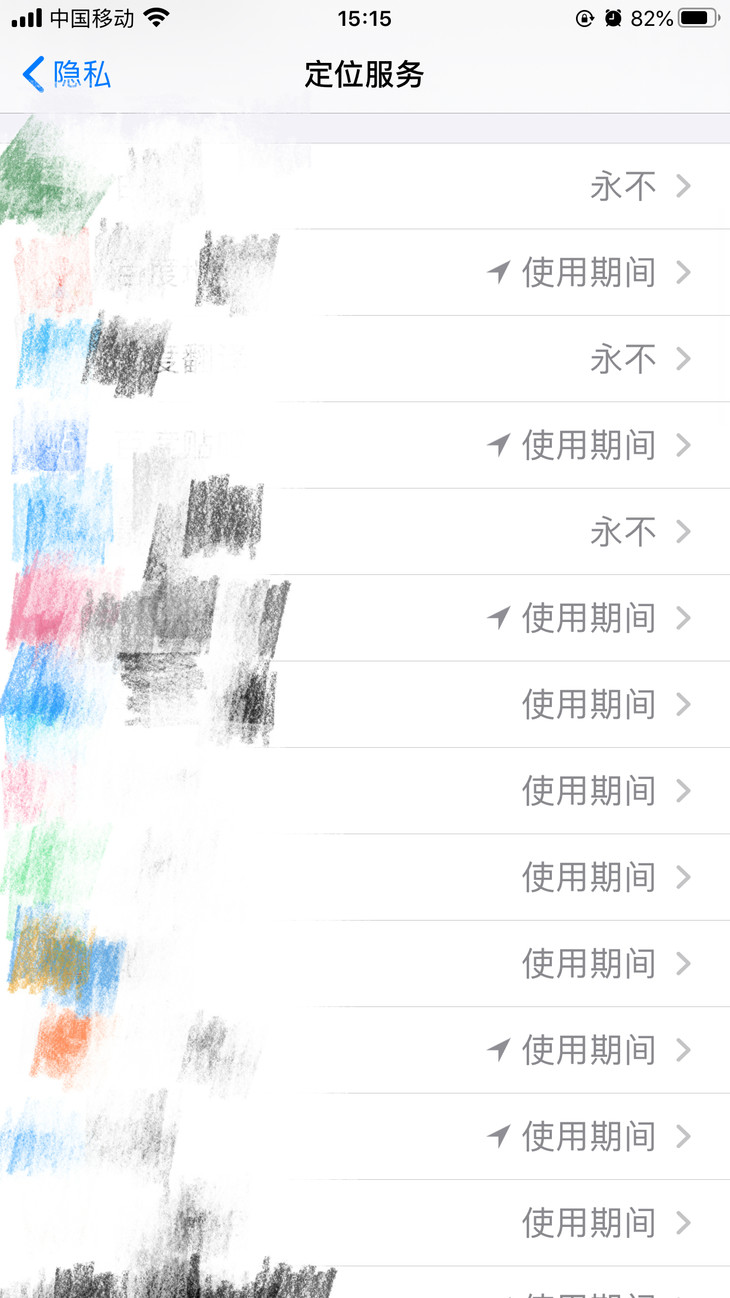Viewport: 730px width, 1298px height.
Task: Tap the 82% battery percentage text
Action: [651, 16]
